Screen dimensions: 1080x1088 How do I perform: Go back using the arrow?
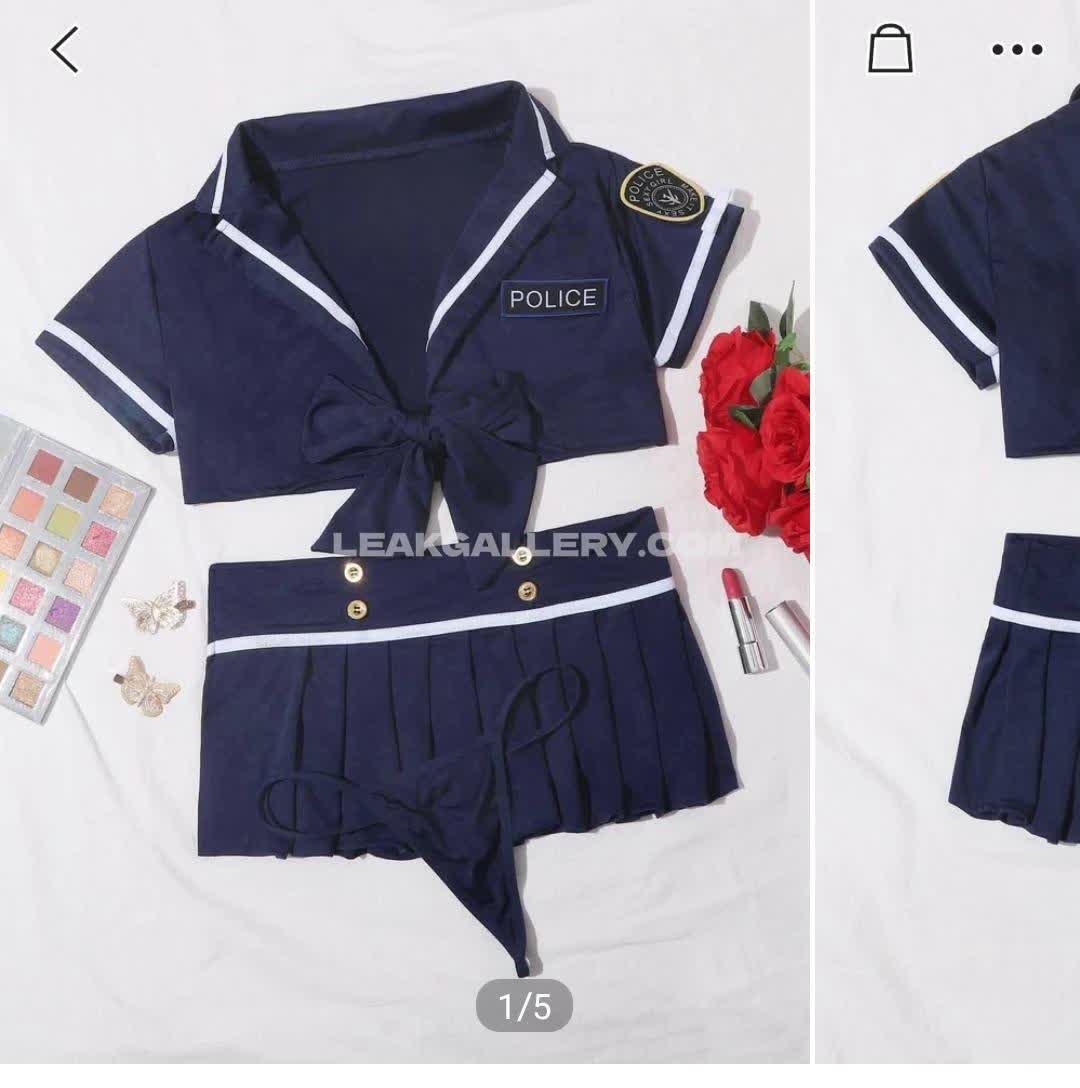click(x=65, y=50)
